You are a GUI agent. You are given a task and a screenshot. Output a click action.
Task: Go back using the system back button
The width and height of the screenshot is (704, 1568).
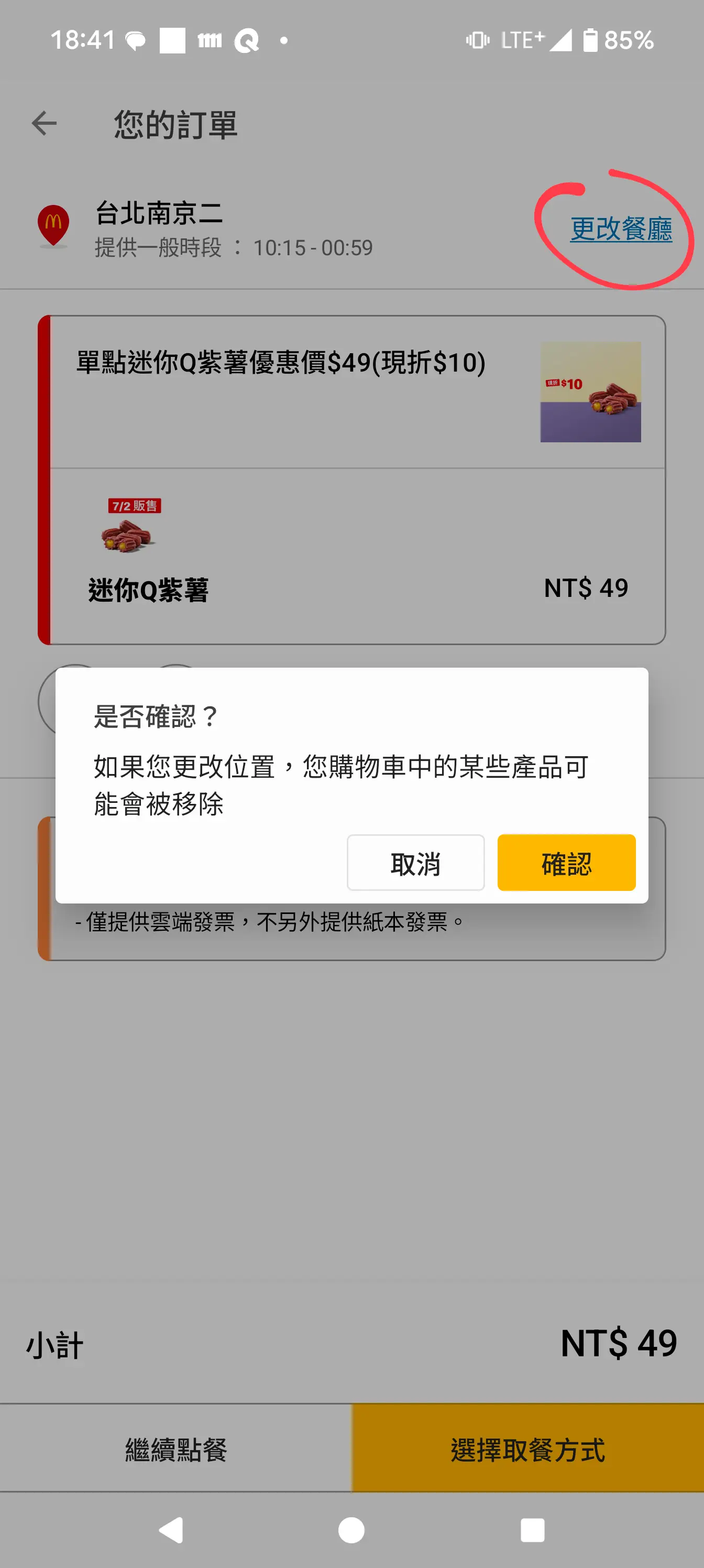[172, 1530]
